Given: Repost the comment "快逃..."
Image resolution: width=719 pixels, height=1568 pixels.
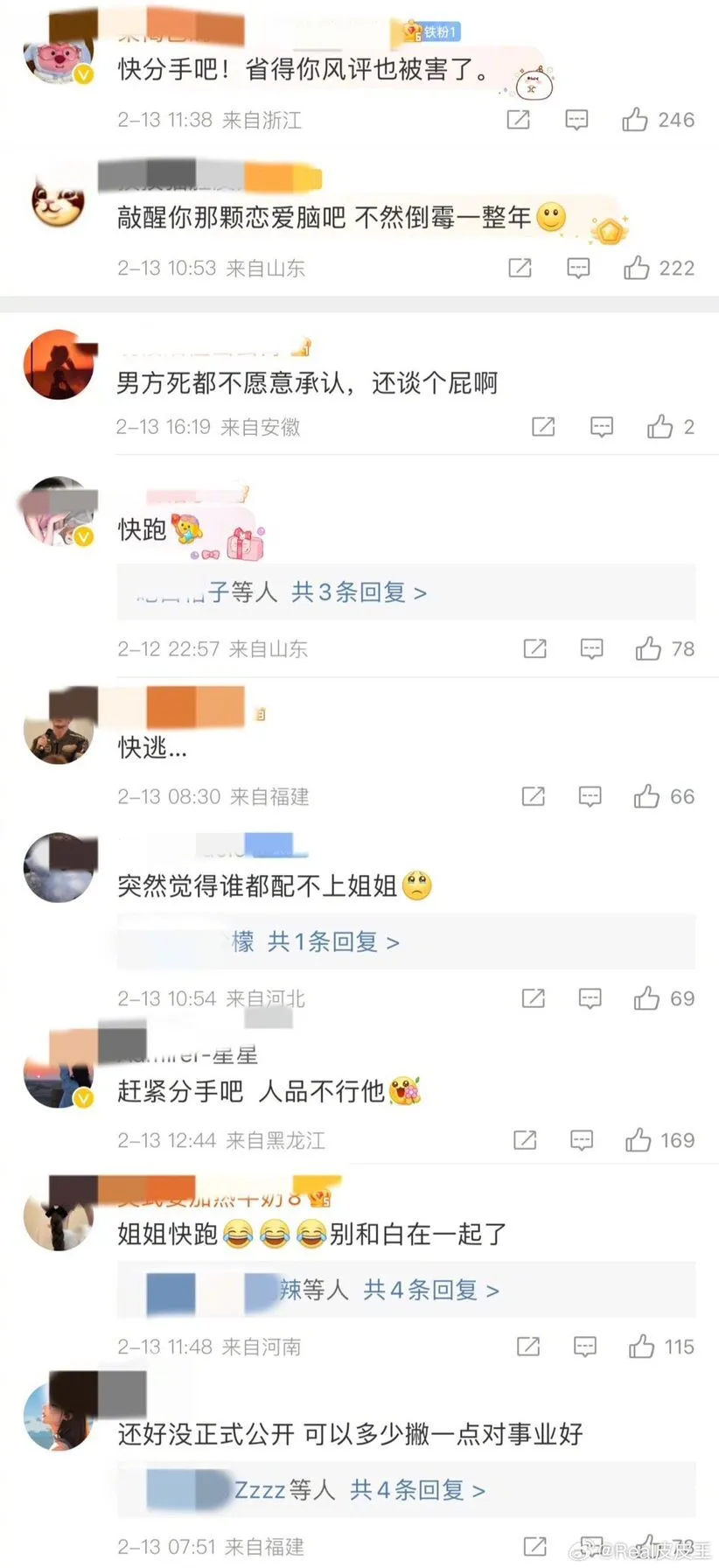Looking at the screenshot, I should [534, 796].
